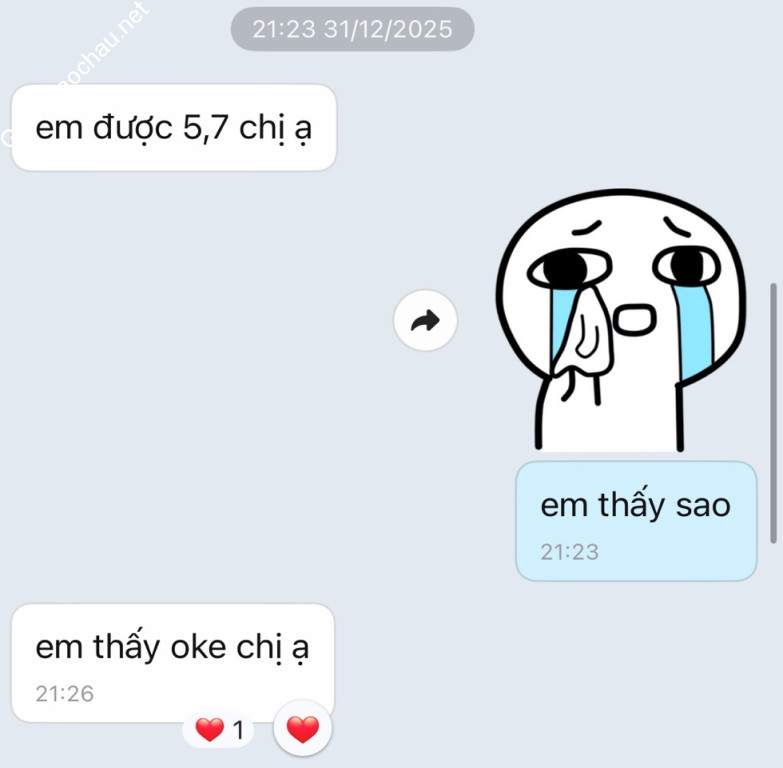Open the heart reaction count on the last message
The height and width of the screenshot is (768, 783).
(220, 731)
